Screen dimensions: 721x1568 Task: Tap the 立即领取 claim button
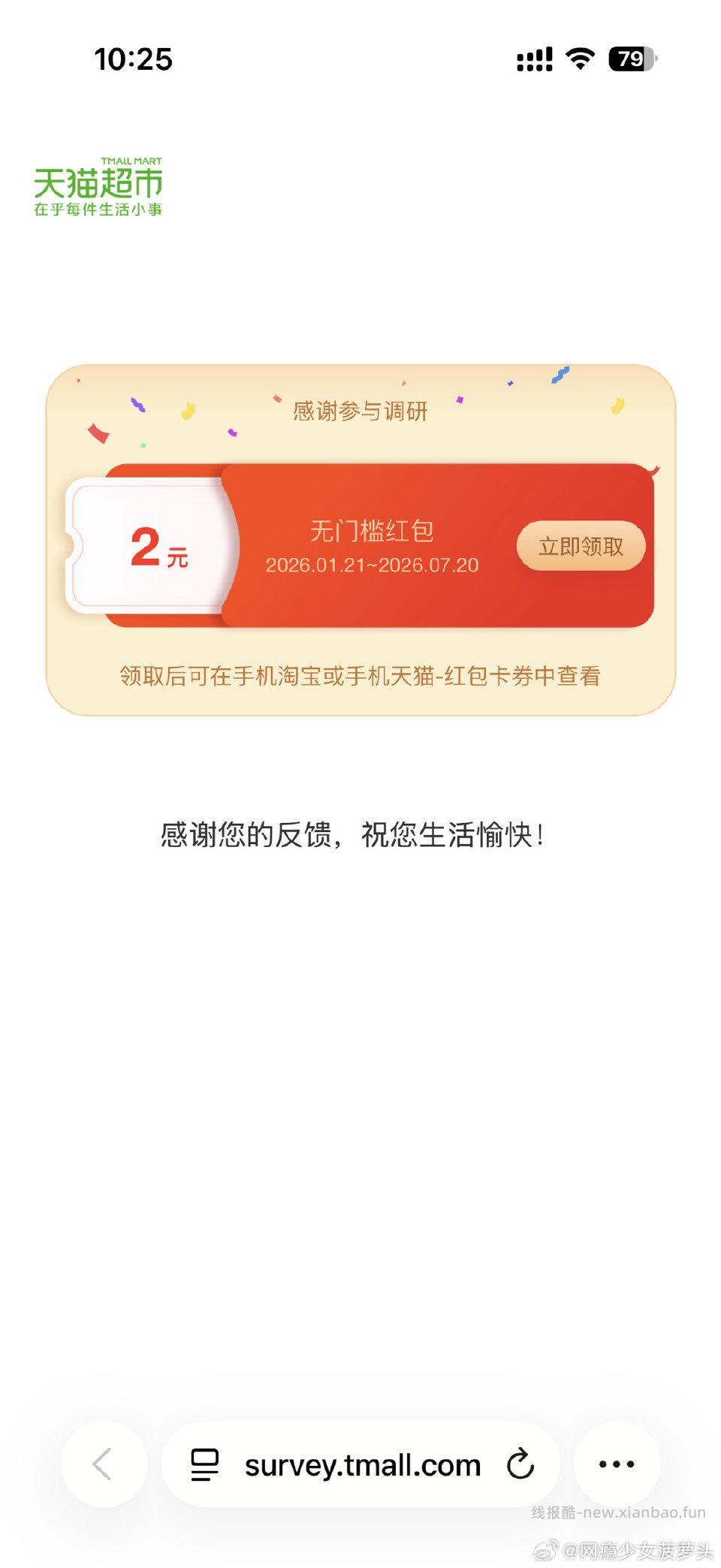(x=581, y=547)
